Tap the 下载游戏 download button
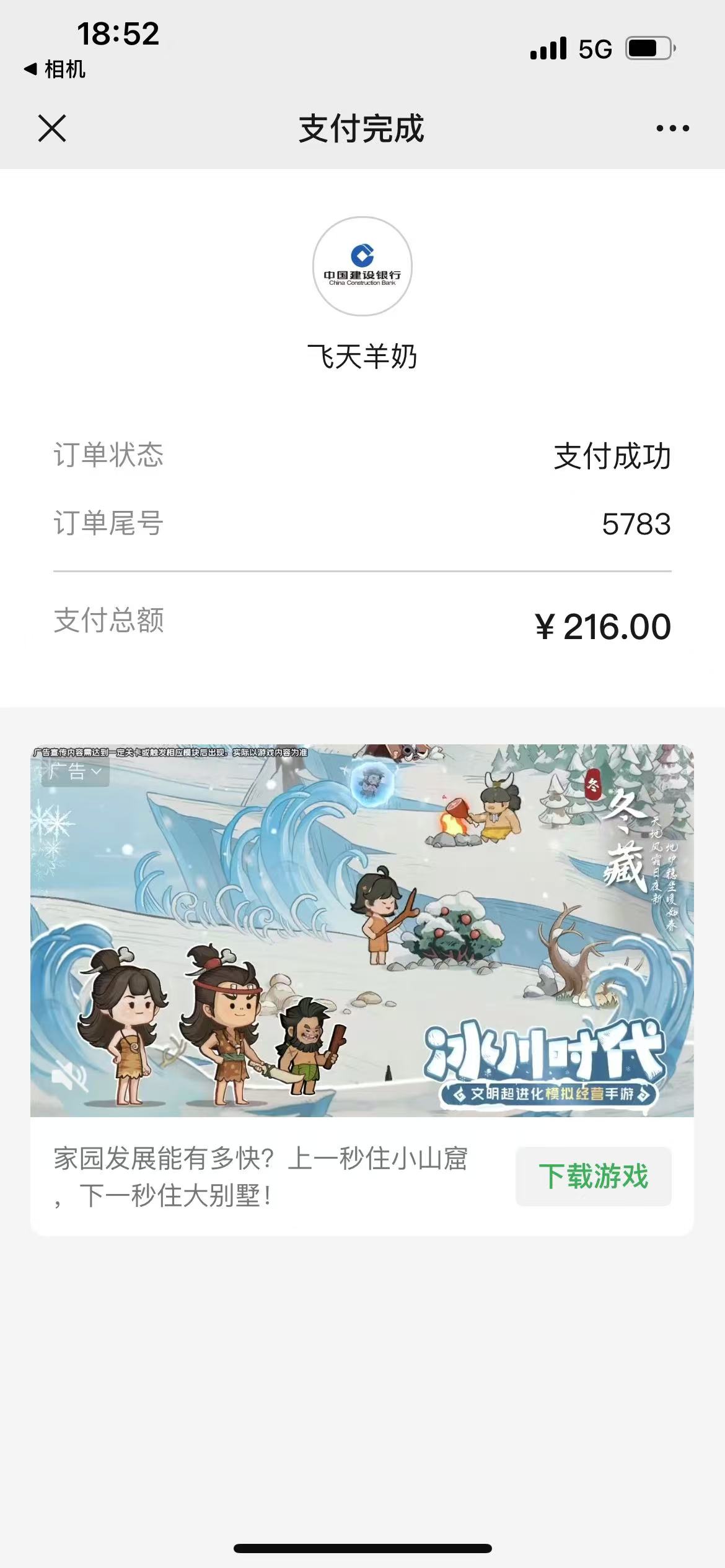 (593, 1176)
